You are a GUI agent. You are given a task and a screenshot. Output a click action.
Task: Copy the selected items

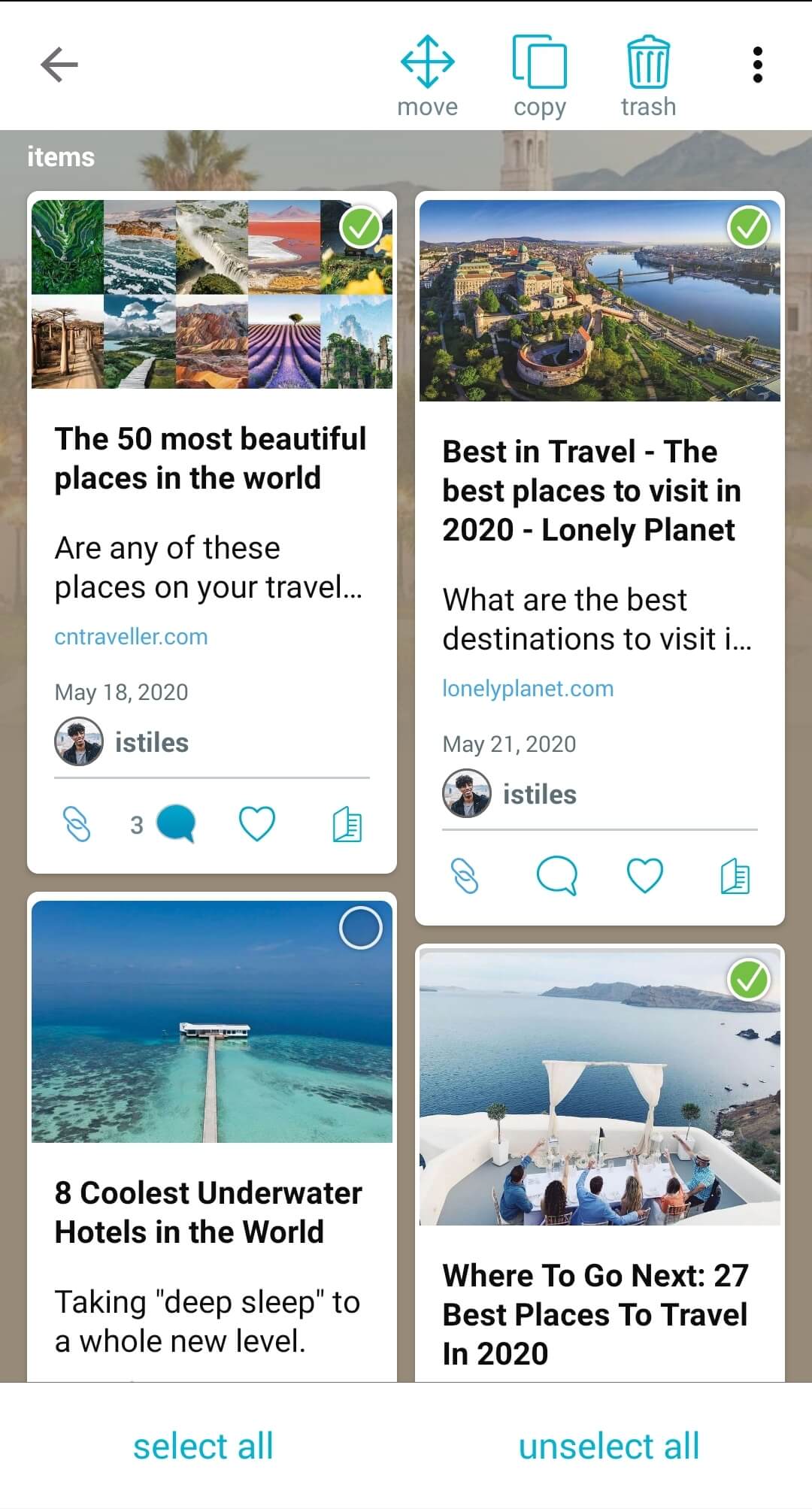[x=539, y=76]
